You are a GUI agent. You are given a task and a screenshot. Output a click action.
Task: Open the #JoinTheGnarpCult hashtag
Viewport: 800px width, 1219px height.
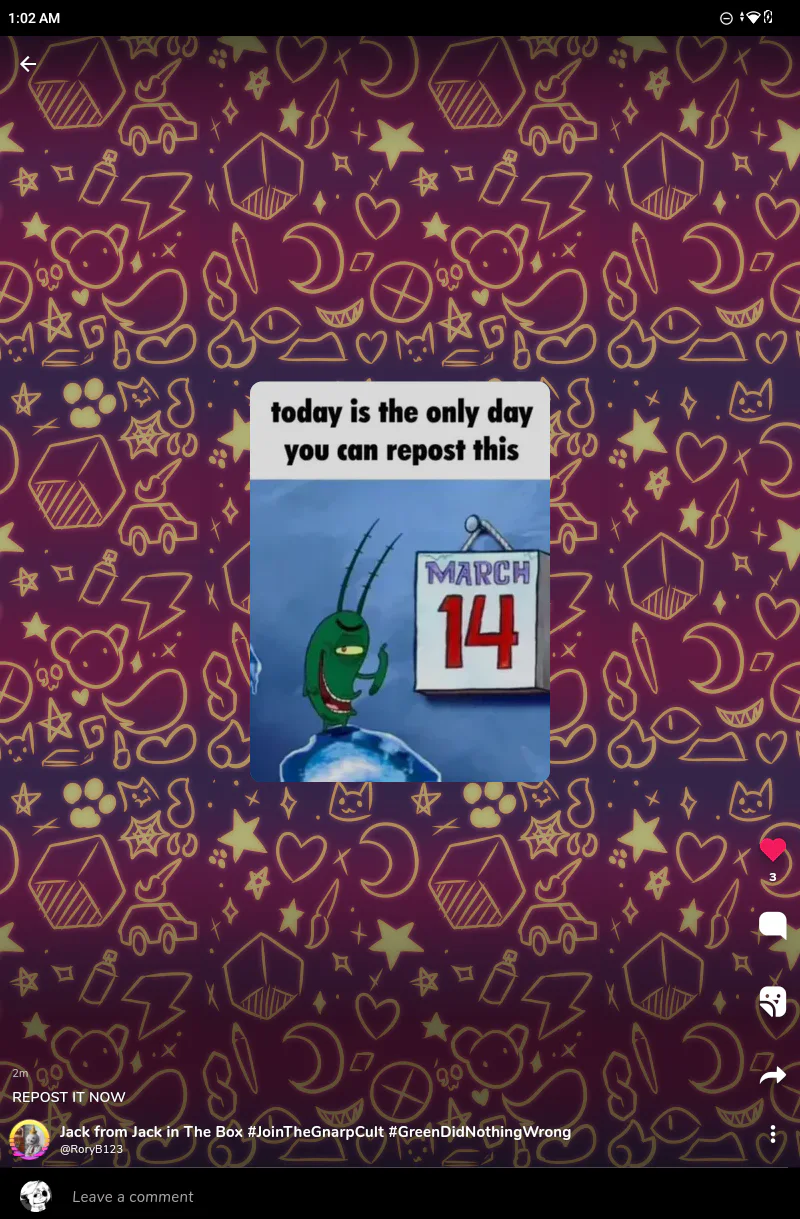[x=314, y=1132]
